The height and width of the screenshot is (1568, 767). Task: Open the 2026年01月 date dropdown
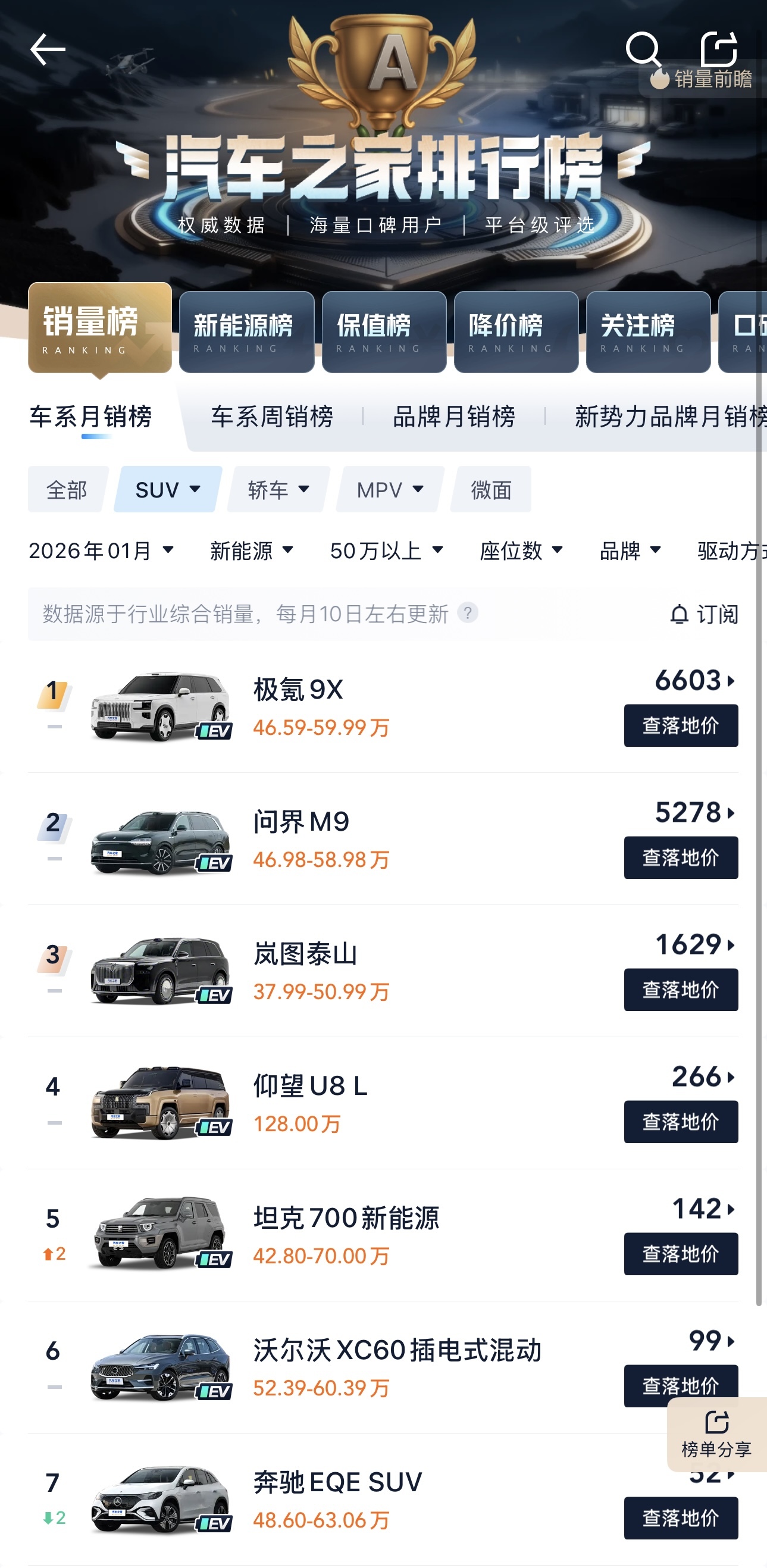[x=101, y=551]
